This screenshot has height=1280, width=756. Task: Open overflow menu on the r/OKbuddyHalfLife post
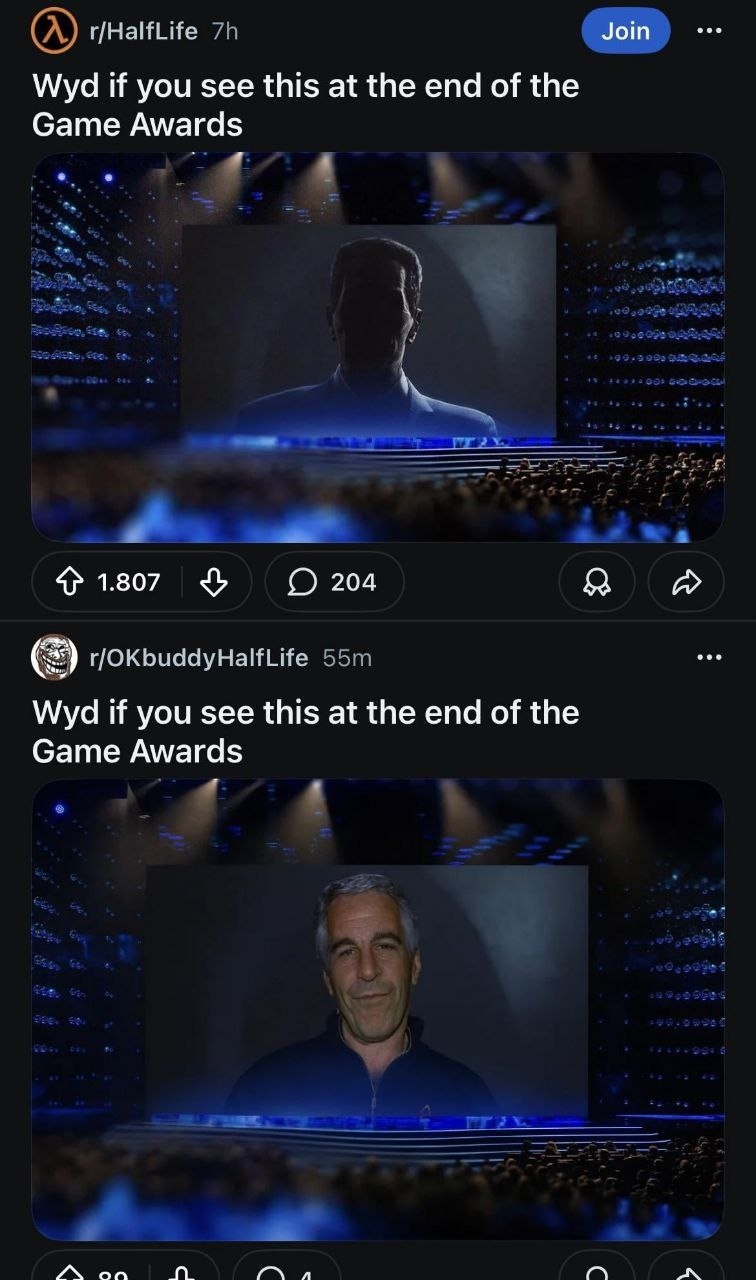pyautogui.click(x=708, y=657)
